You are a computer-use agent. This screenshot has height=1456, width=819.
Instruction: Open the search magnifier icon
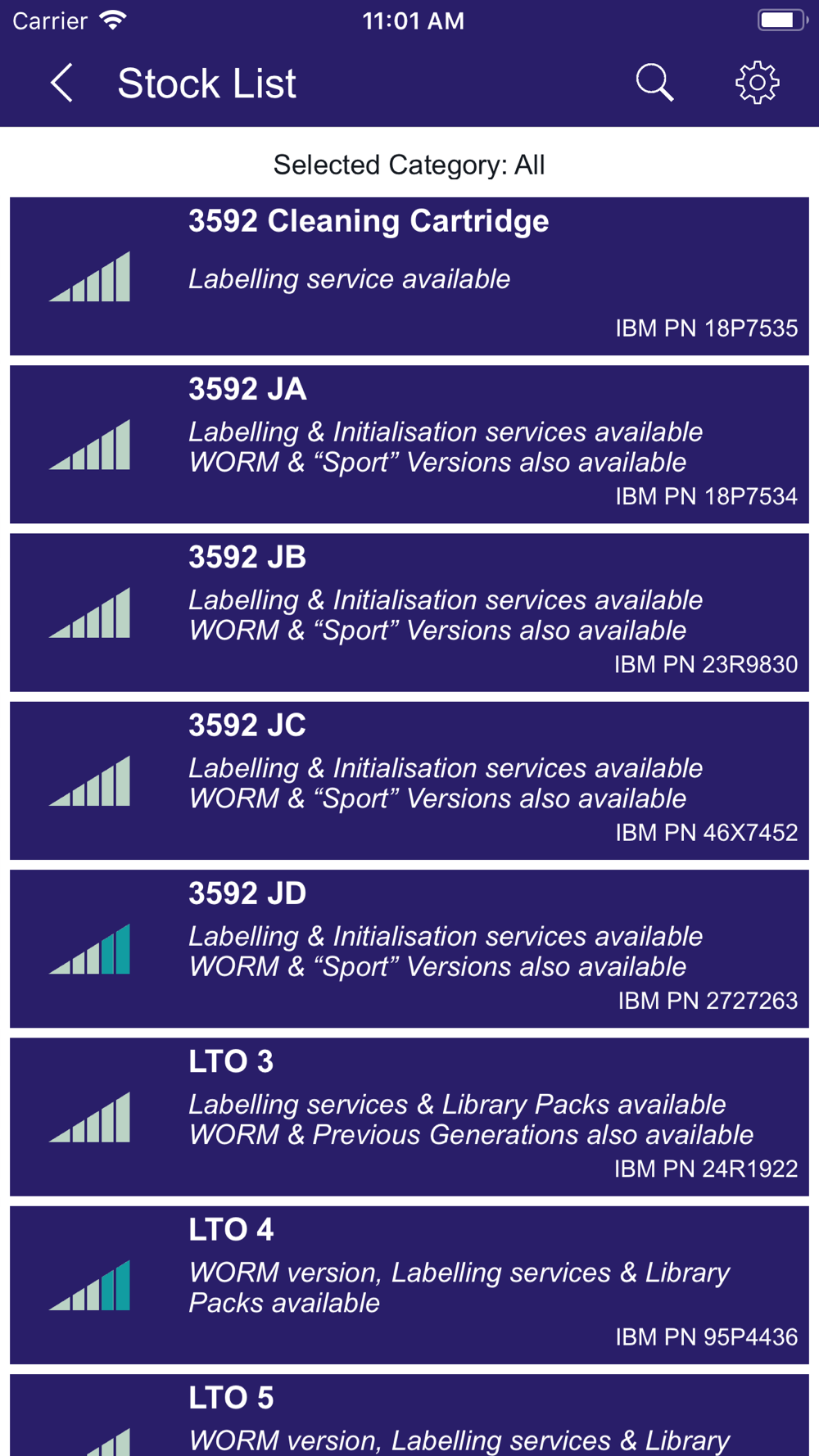click(654, 83)
